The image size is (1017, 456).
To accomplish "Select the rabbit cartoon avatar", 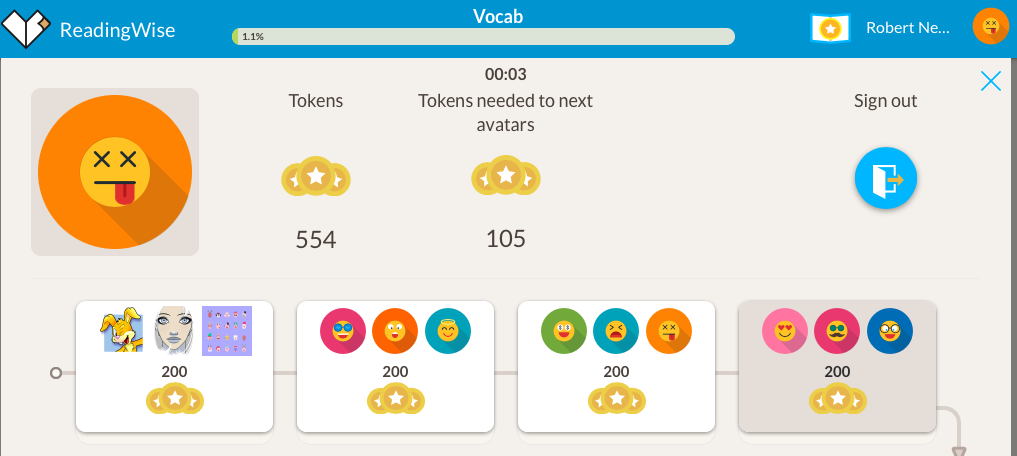I will pyautogui.click(x=124, y=330).
